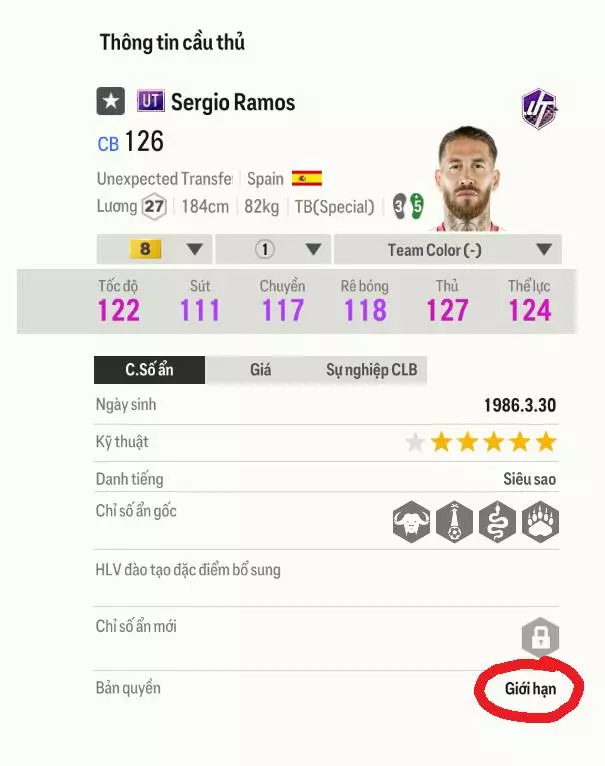Image resolution: width=605 pixels, height=766 pixels.
Task: Select the C.Số ẩn tab
Action: 149,370
